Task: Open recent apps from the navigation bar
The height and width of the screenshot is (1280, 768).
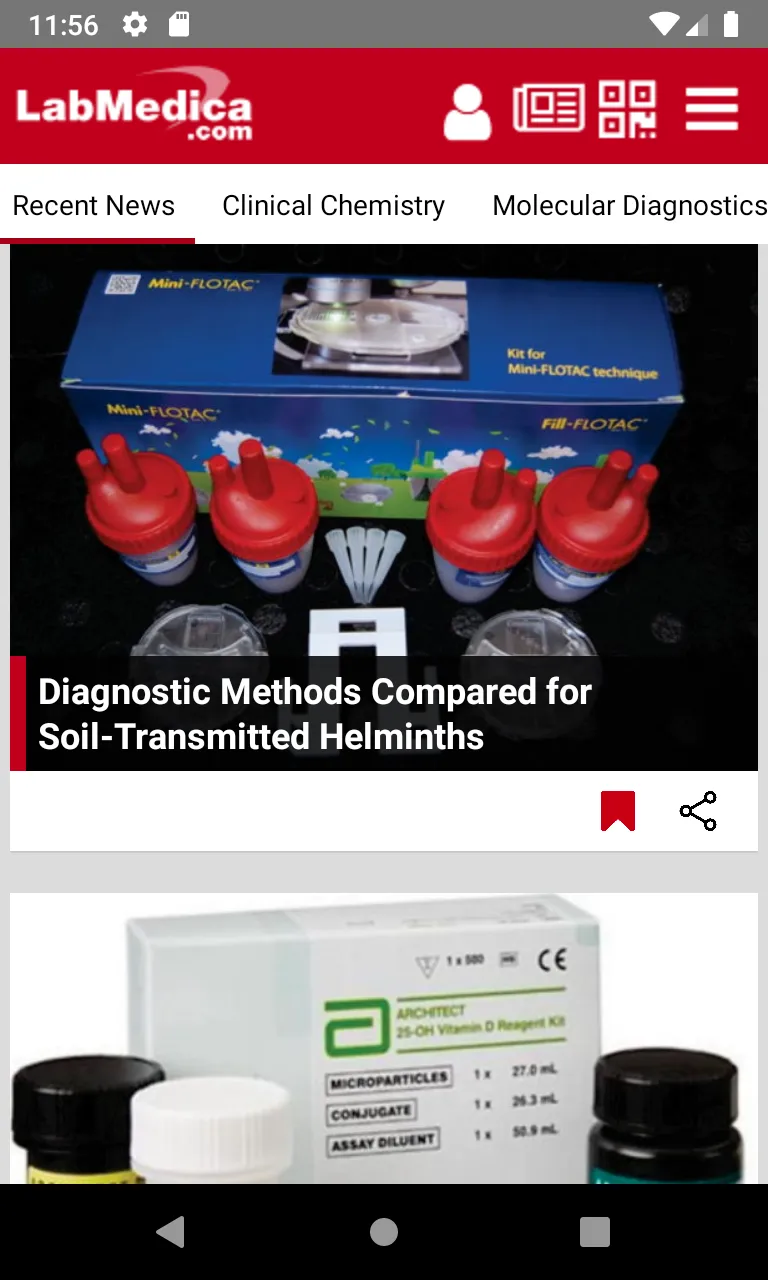Action: [x=595, y=1232]
